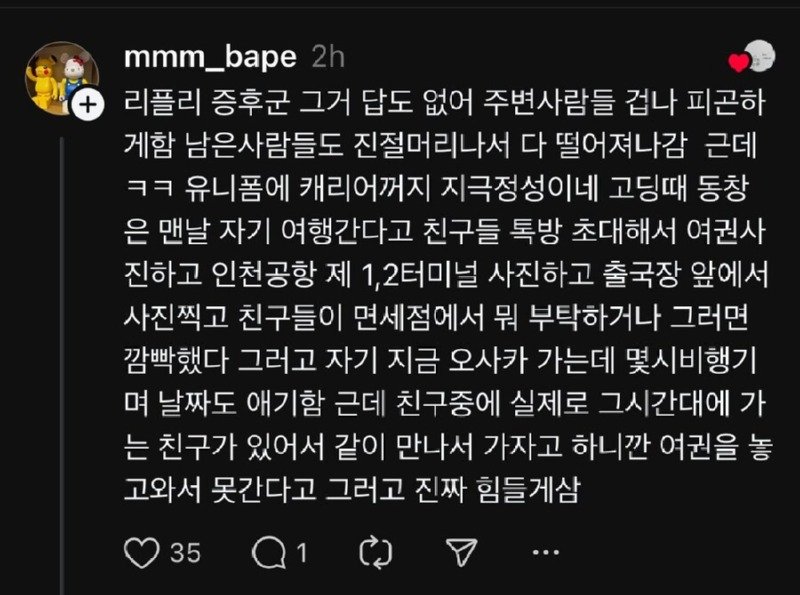Open the three-dot more options menu
800x595 pixels.
(x=545, y=551)
